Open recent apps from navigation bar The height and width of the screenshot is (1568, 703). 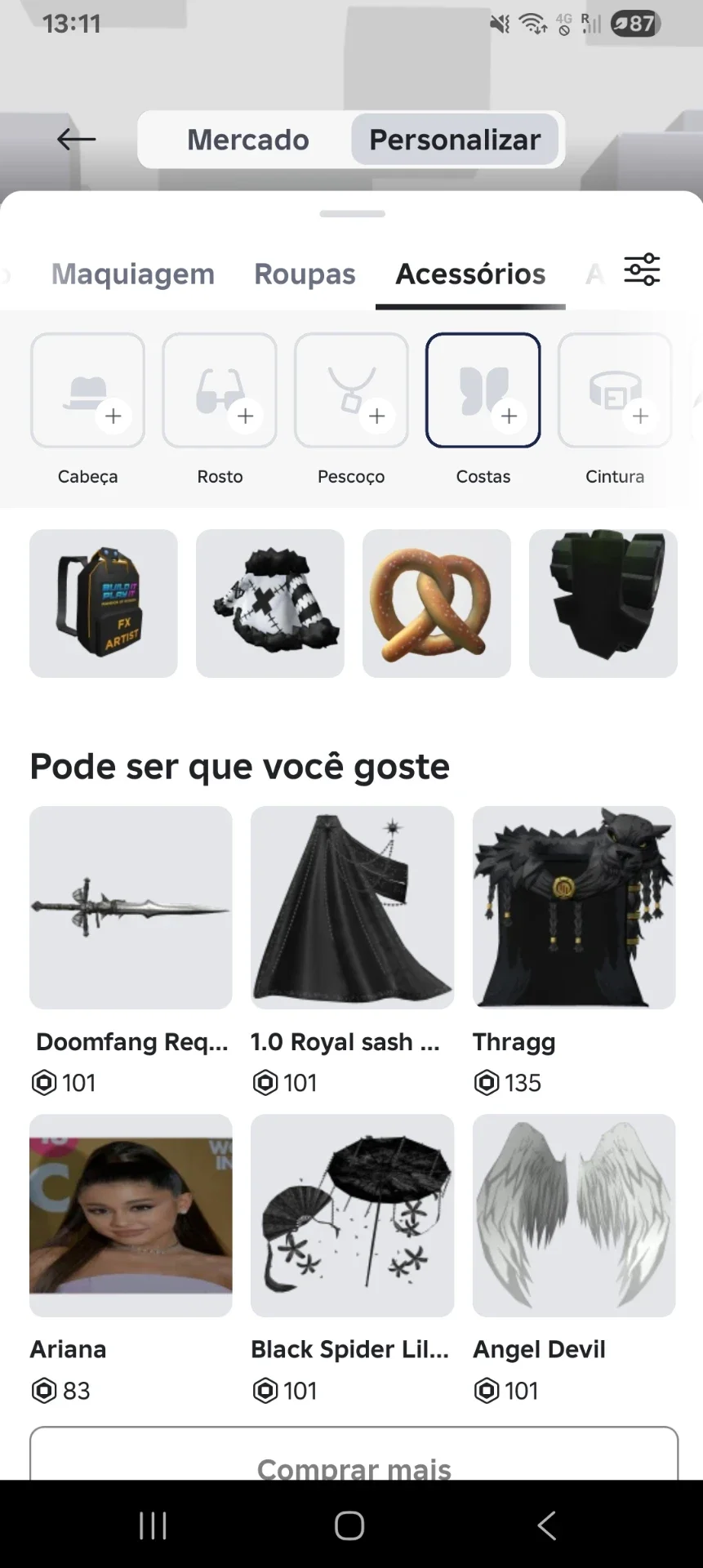pyautogui.click(x=153, y=1525)
